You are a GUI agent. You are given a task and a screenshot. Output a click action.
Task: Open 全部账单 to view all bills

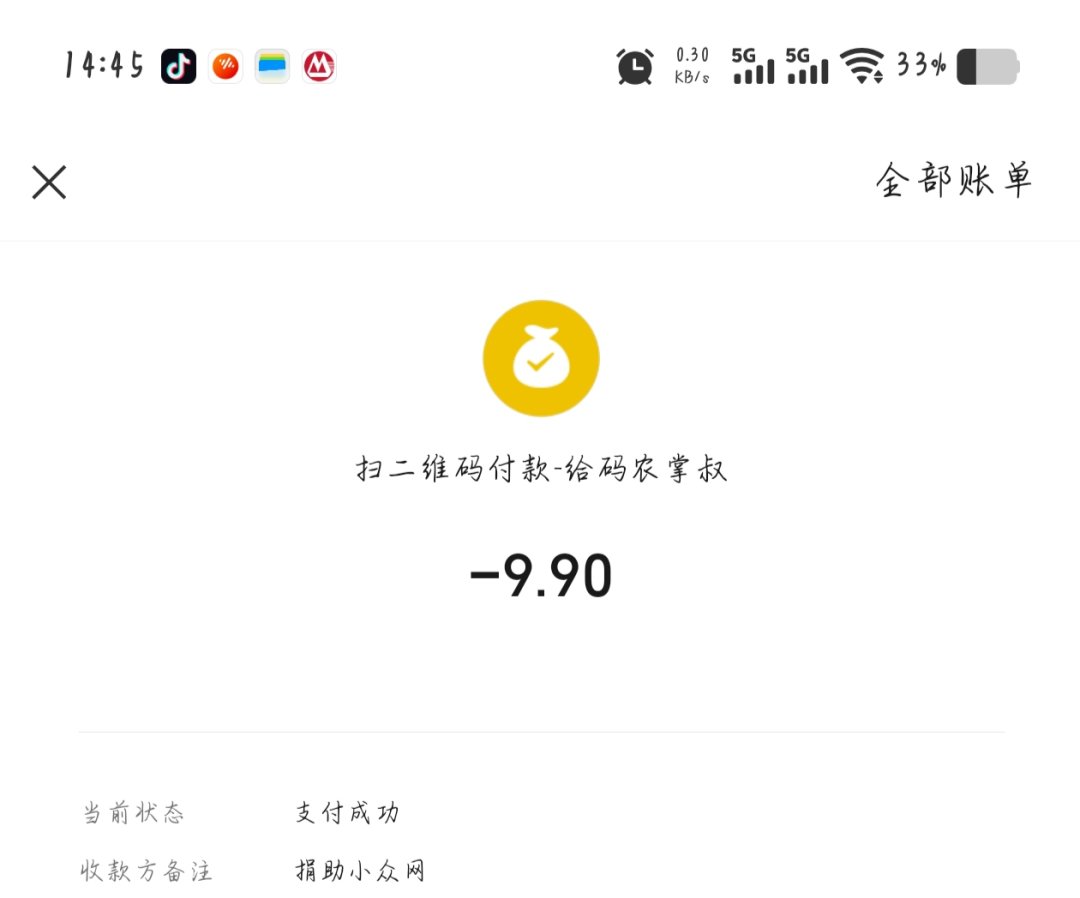[x=953, y=180]
